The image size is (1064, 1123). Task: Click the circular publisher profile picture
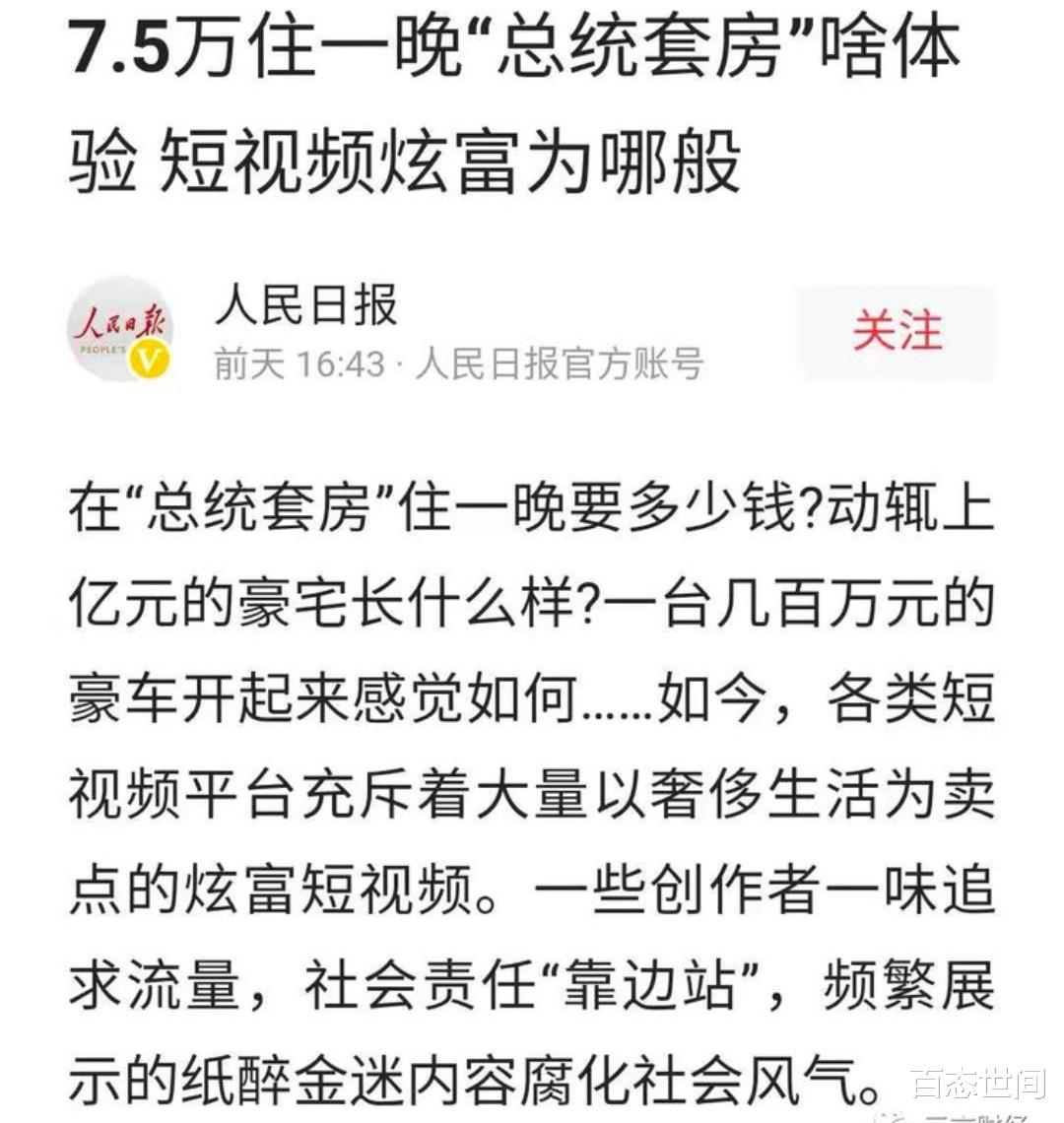pyautogui.click(x=123, y=330)
